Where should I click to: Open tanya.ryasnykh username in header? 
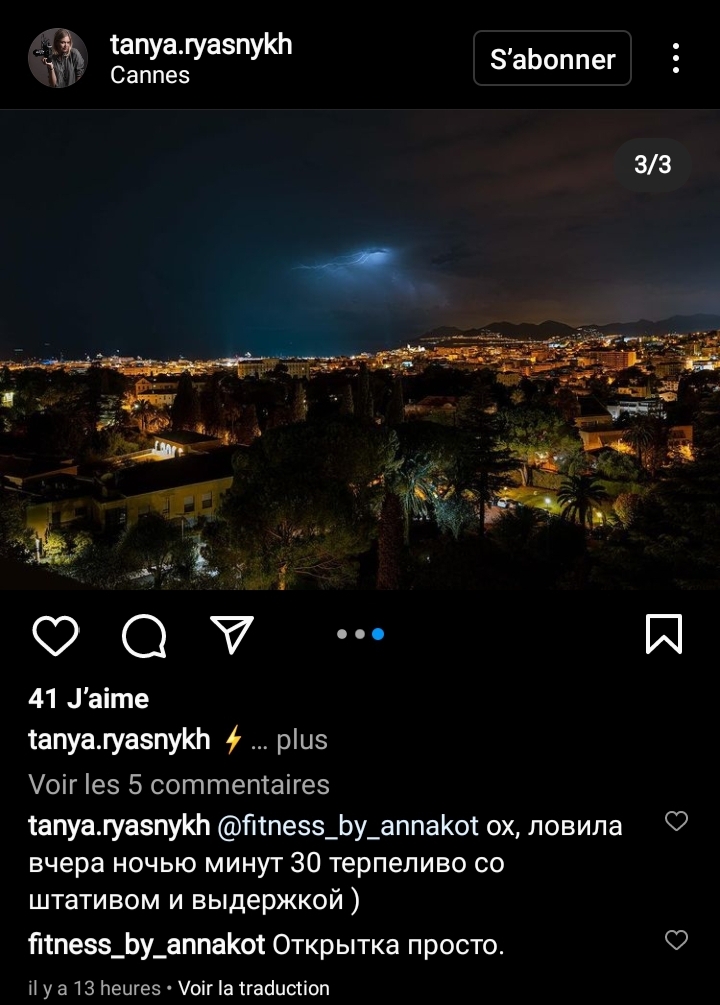(201, 45)
